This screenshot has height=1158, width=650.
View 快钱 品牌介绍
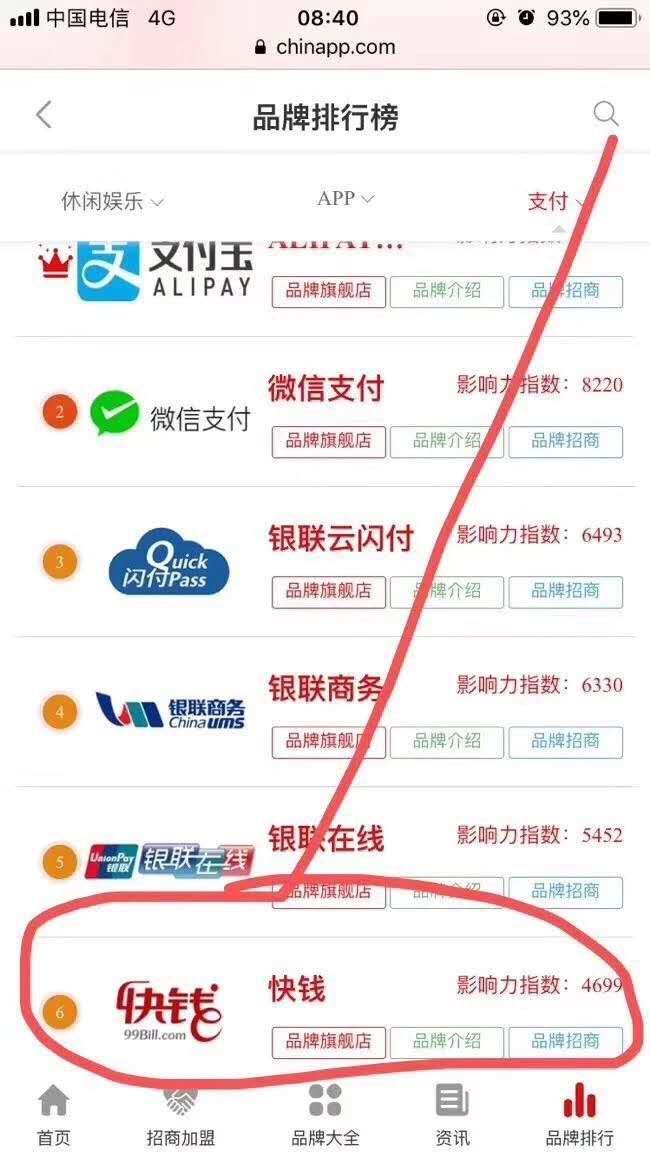pyautogui.click(x=446, y=1041)
